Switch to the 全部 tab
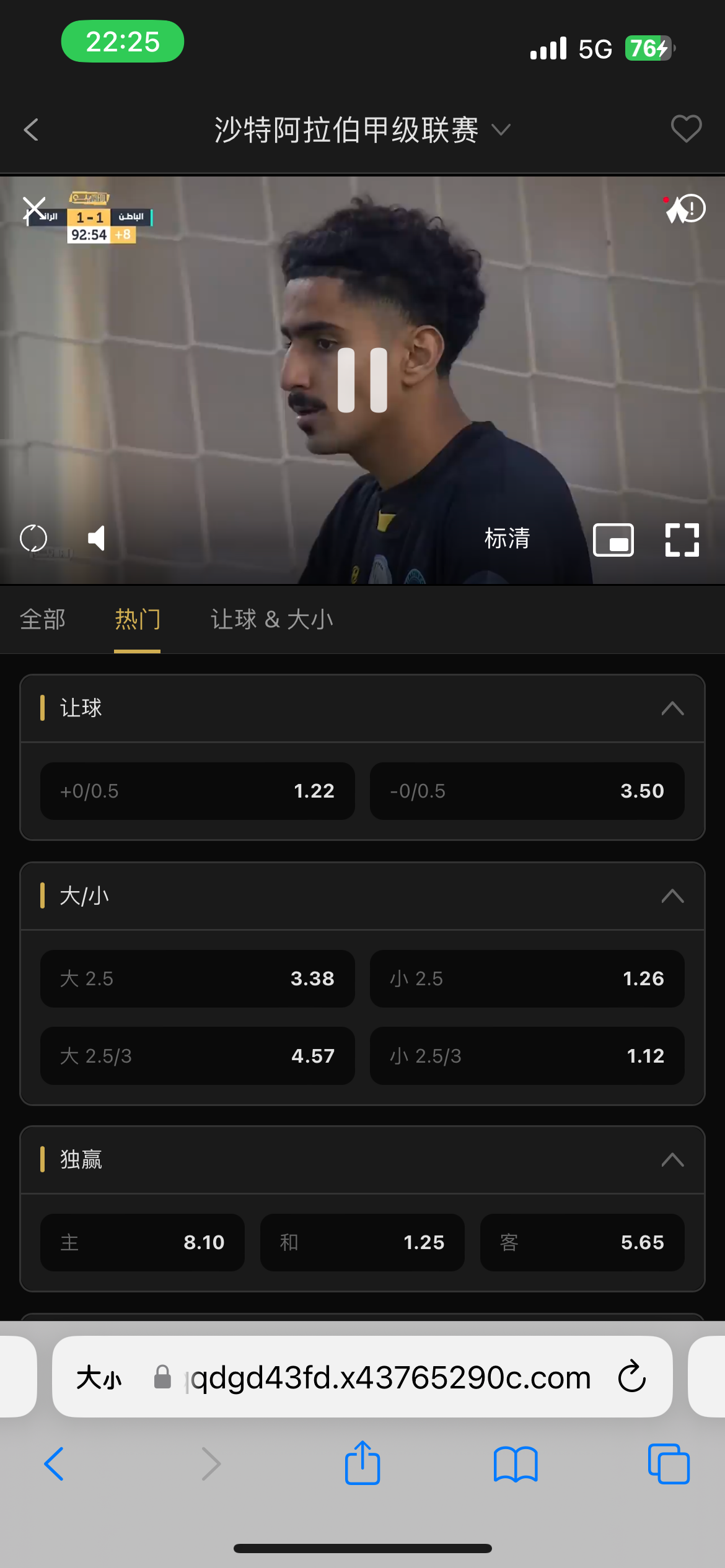The width and height of the screenshot is (725, 1568). point(43,619)
